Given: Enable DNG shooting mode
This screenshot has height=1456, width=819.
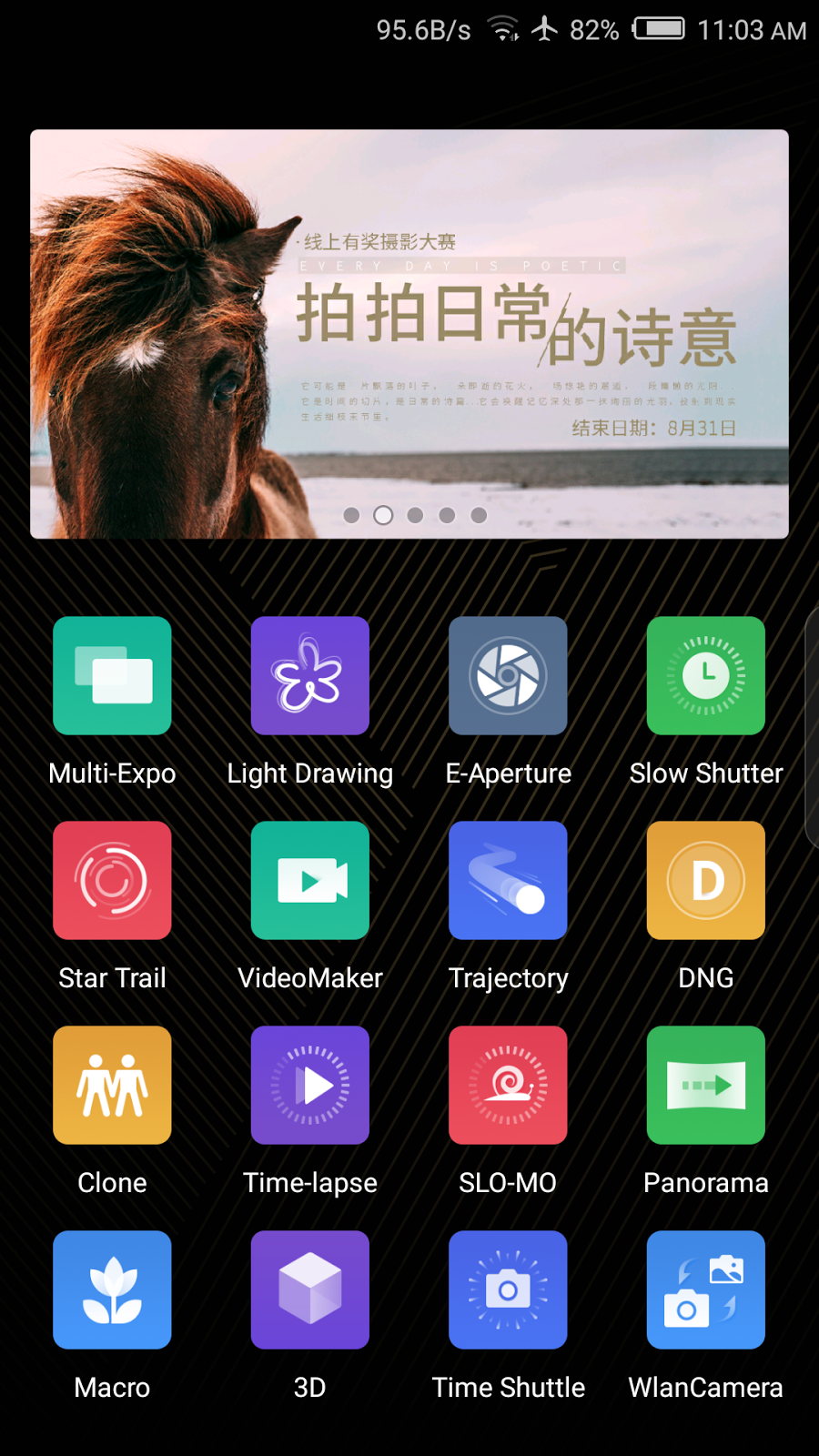Looking at the screenshot, I should 705,881.
